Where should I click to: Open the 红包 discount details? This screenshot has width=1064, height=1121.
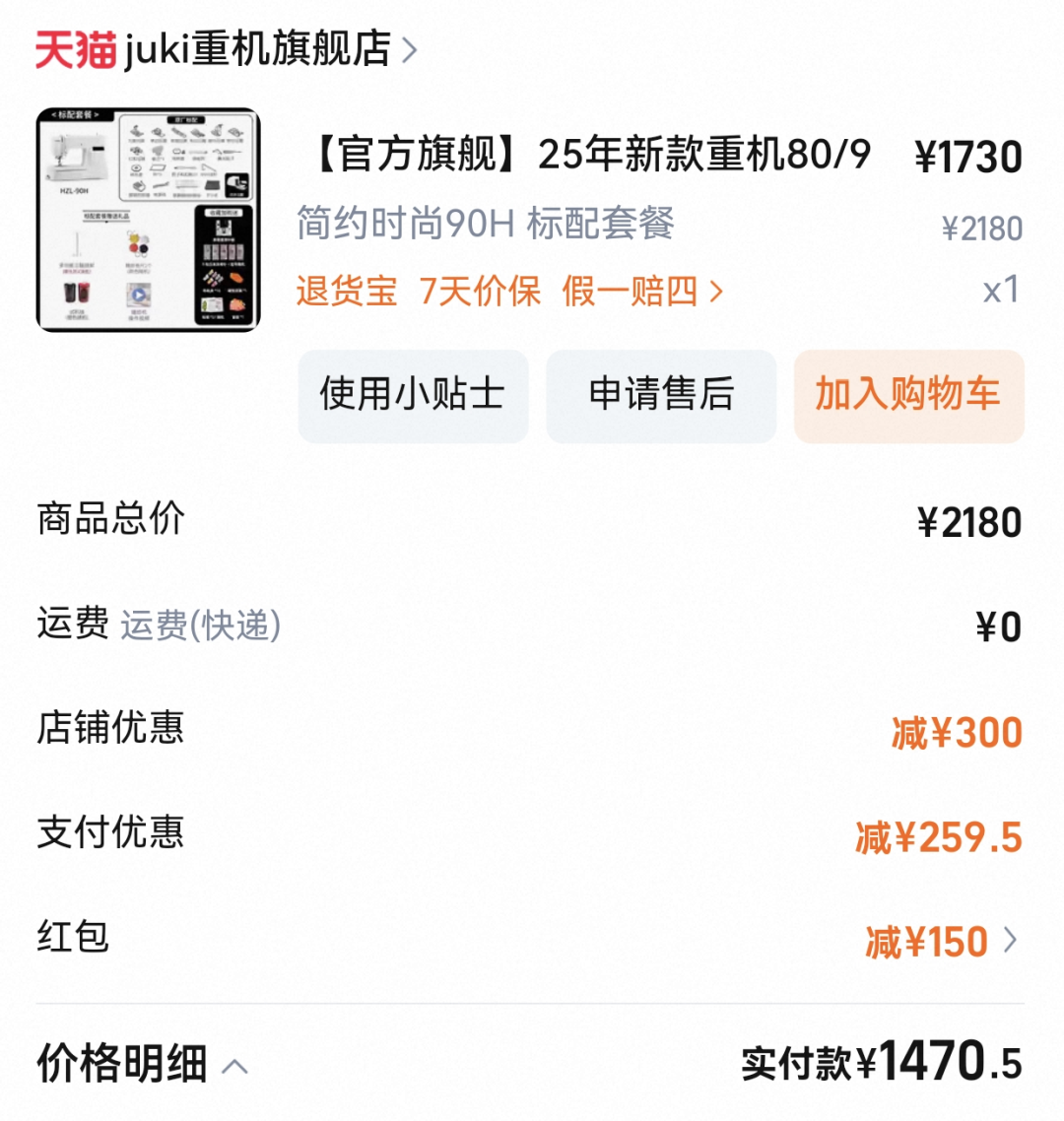(941, 942)
